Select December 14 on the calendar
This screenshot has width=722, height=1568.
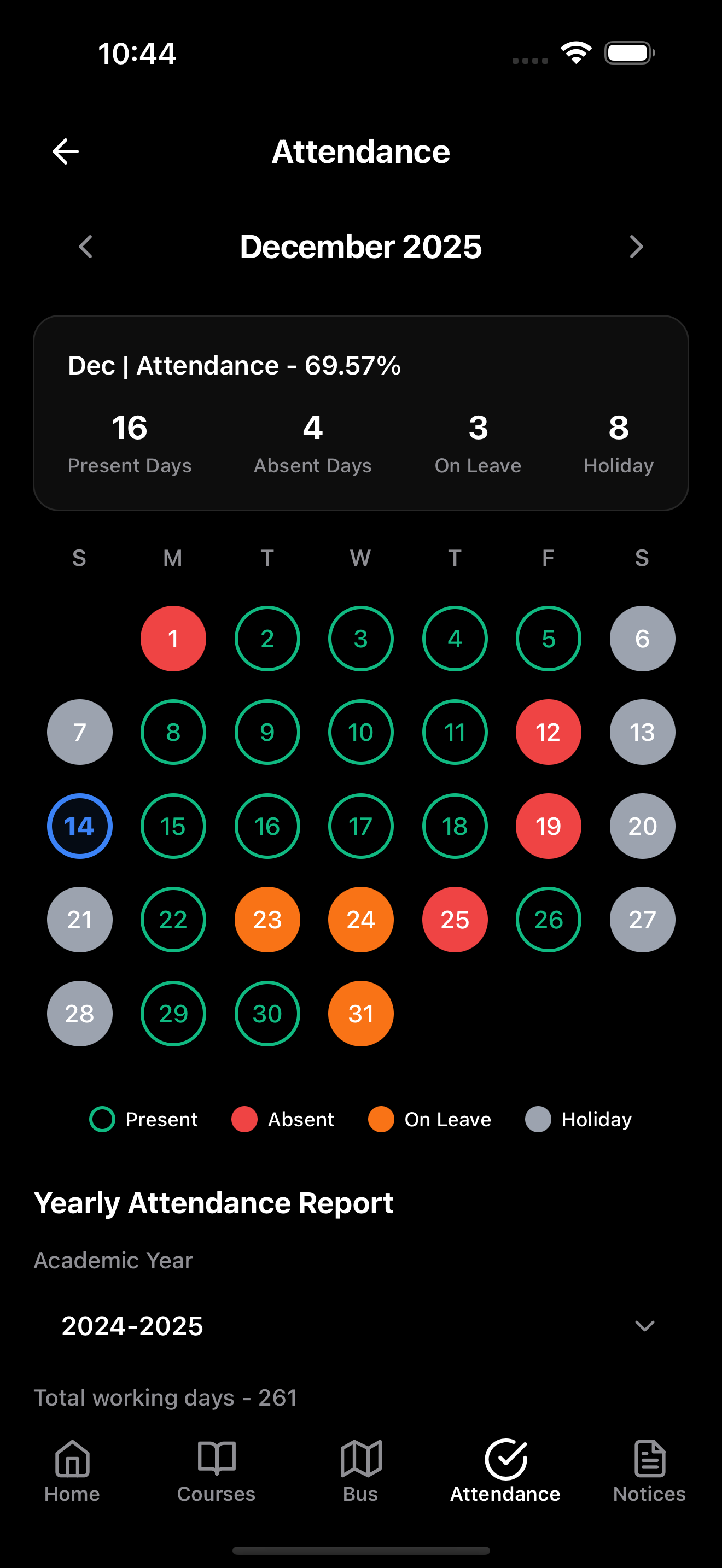[80, 826]
